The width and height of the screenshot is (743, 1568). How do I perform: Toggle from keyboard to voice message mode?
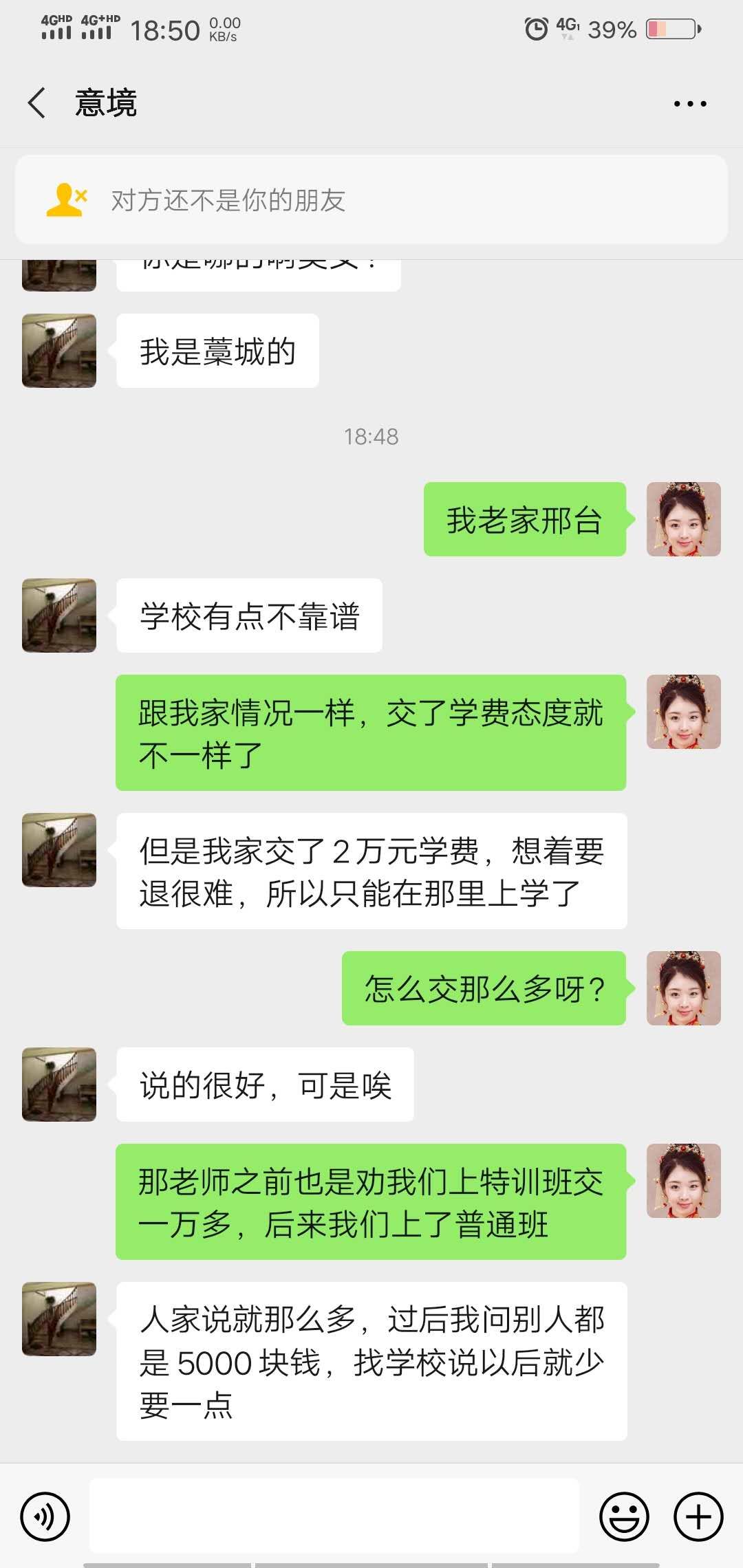pos(44,1516)
